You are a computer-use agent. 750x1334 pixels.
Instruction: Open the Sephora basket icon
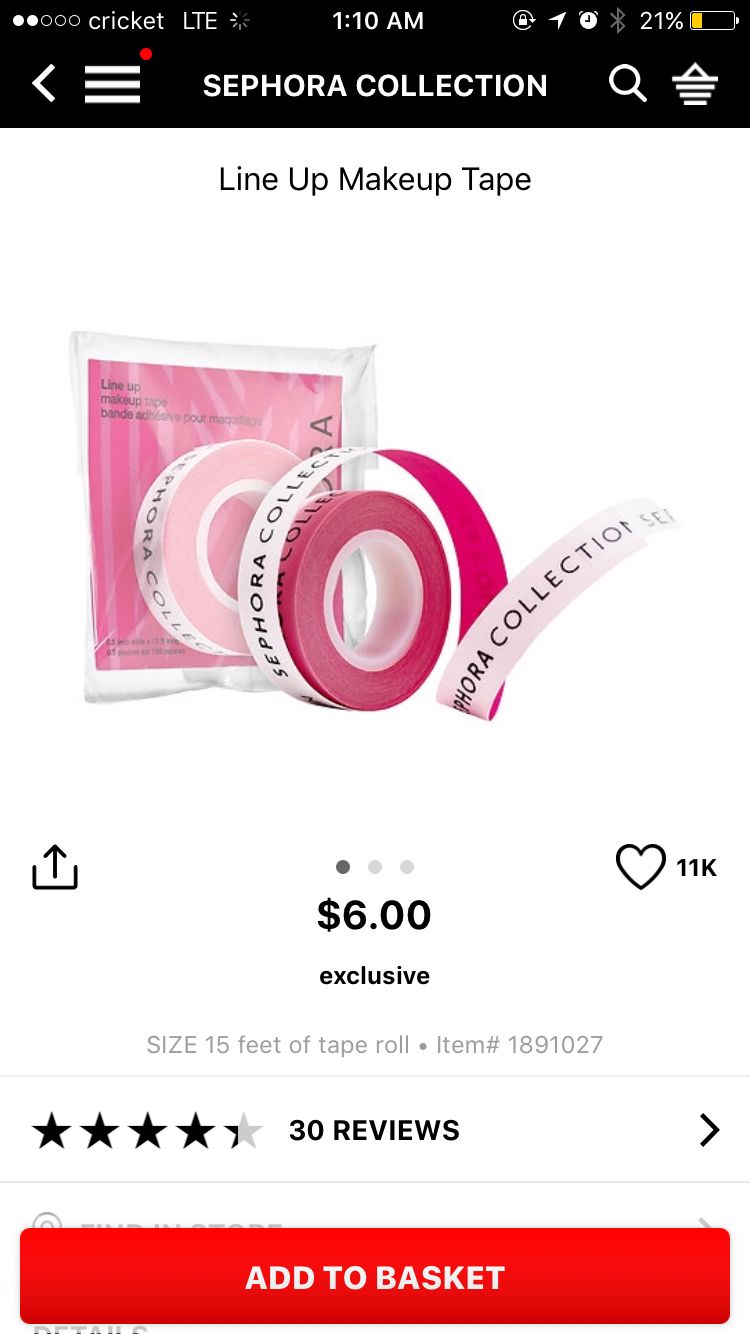[x=695, y=84]
